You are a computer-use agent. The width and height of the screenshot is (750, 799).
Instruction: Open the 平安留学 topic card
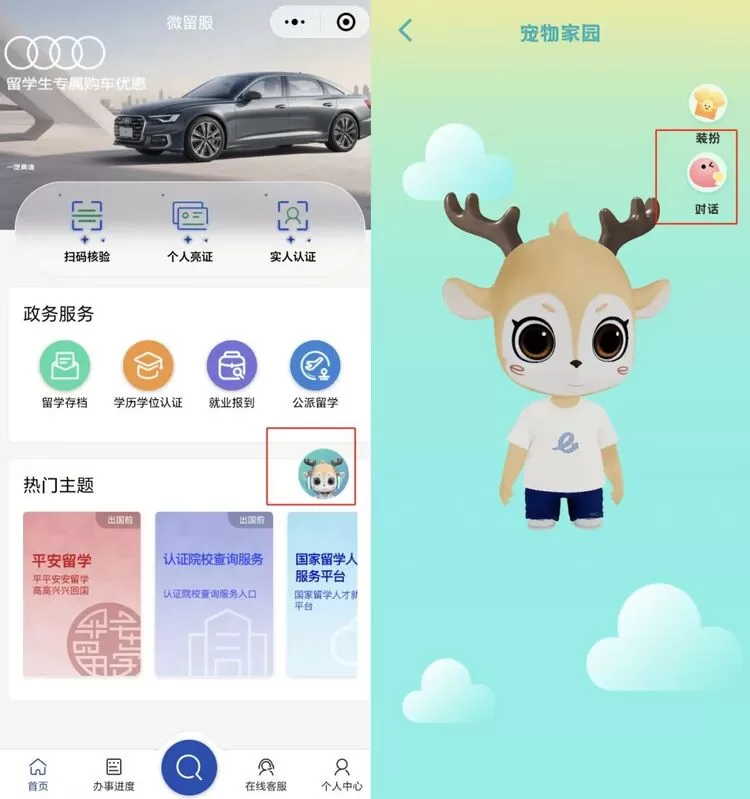coord(82,594)
